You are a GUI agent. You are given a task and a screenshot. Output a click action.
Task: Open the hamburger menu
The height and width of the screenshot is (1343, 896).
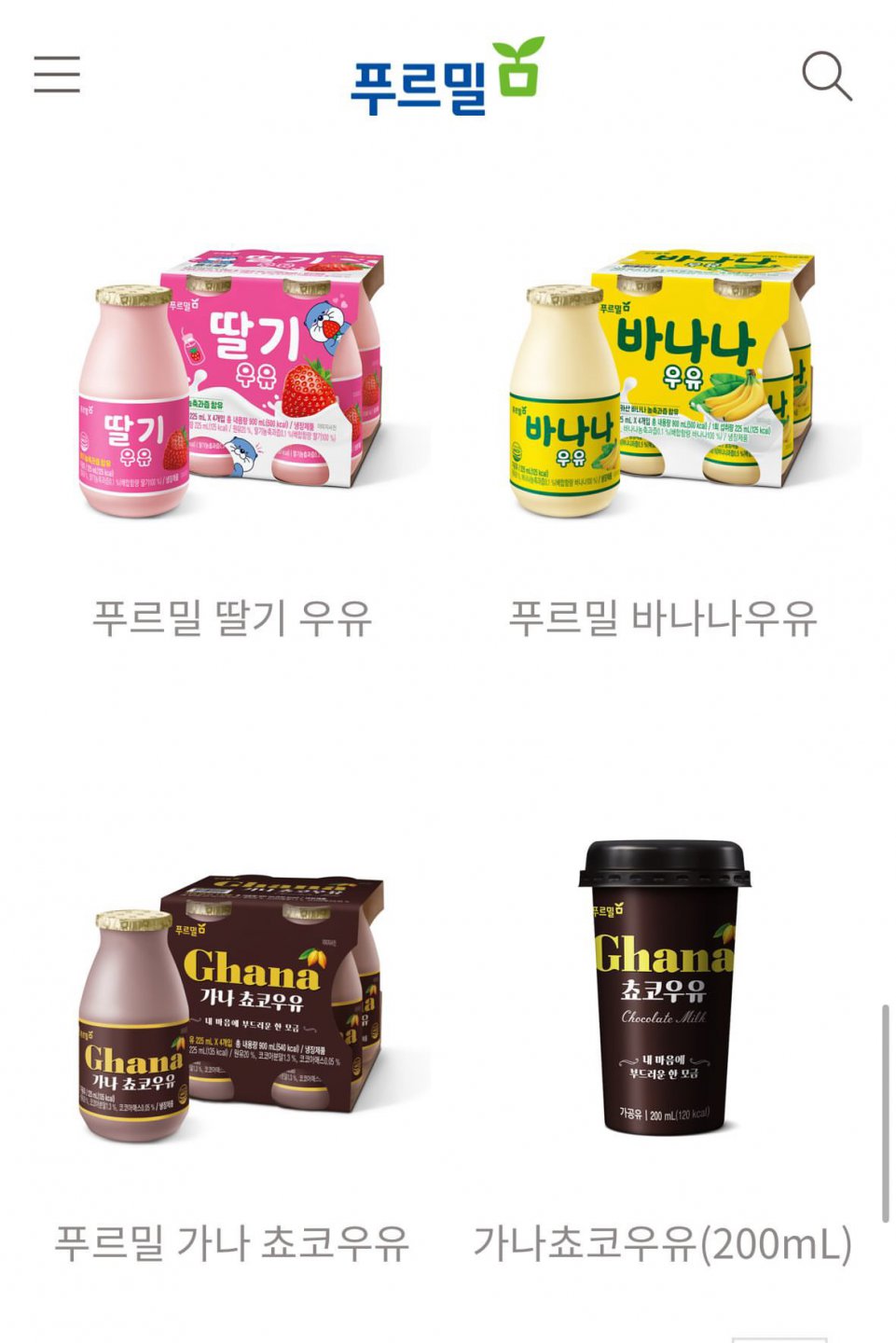(x=57, y=75)
